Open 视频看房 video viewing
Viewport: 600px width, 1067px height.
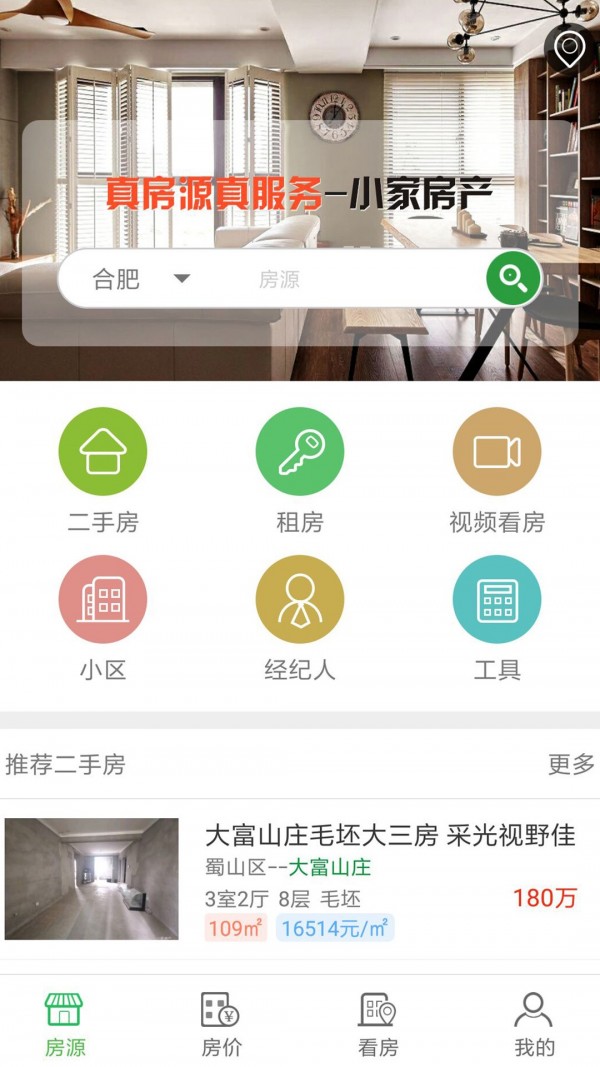point(497,470)
